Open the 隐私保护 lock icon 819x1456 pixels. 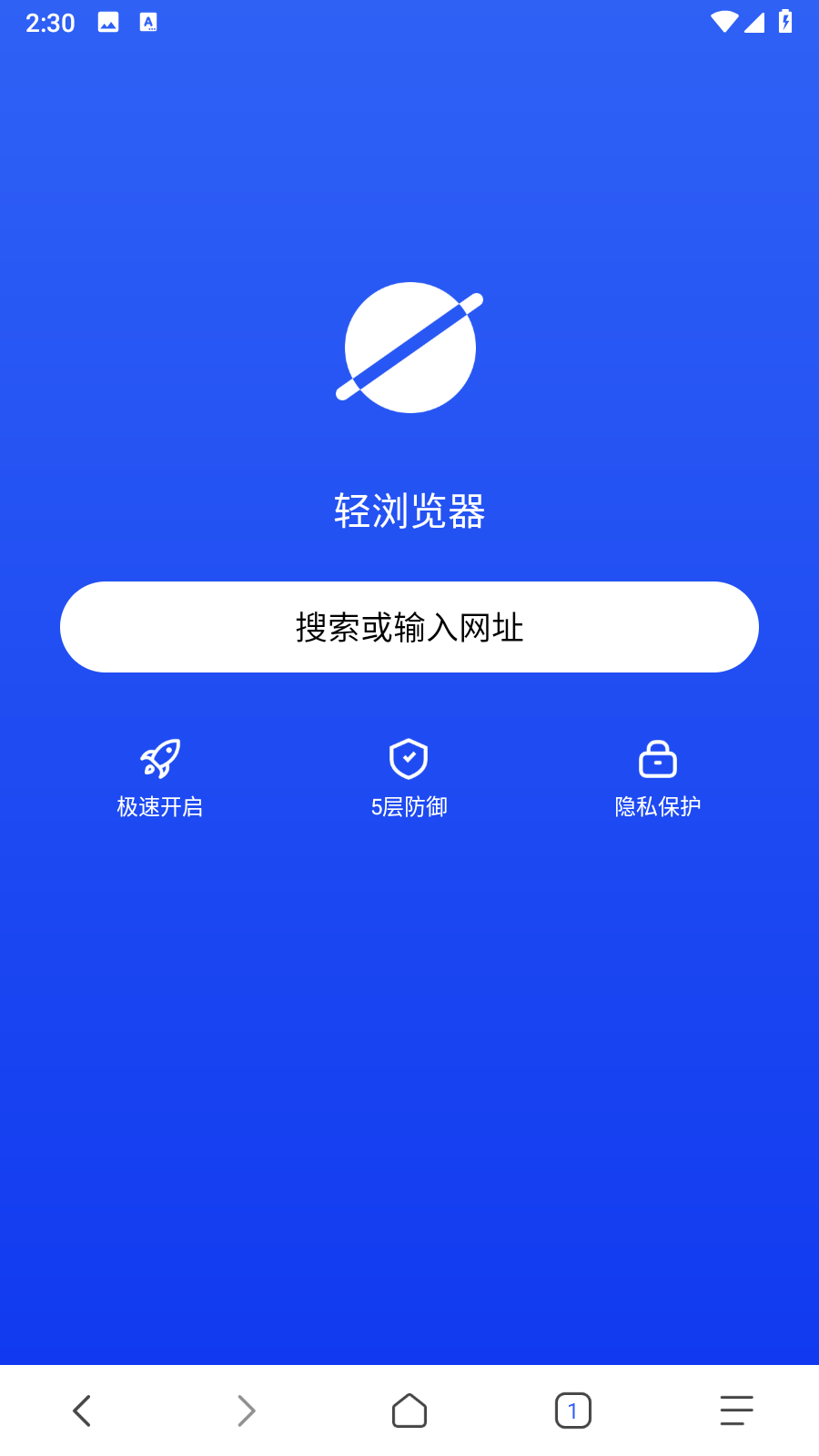pyautogui.click(x=658, y=760)
